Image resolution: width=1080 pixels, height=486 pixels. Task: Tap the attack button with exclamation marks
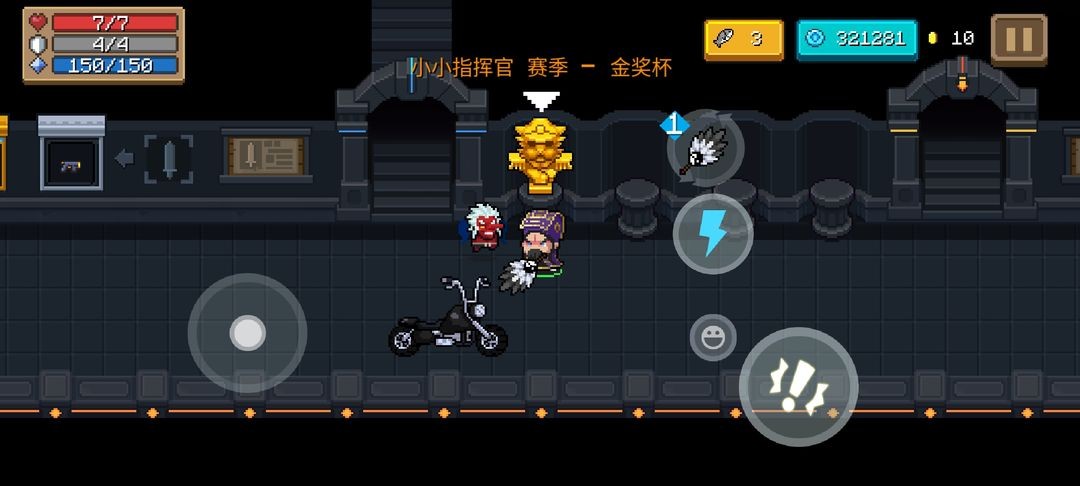pos(798,386)
